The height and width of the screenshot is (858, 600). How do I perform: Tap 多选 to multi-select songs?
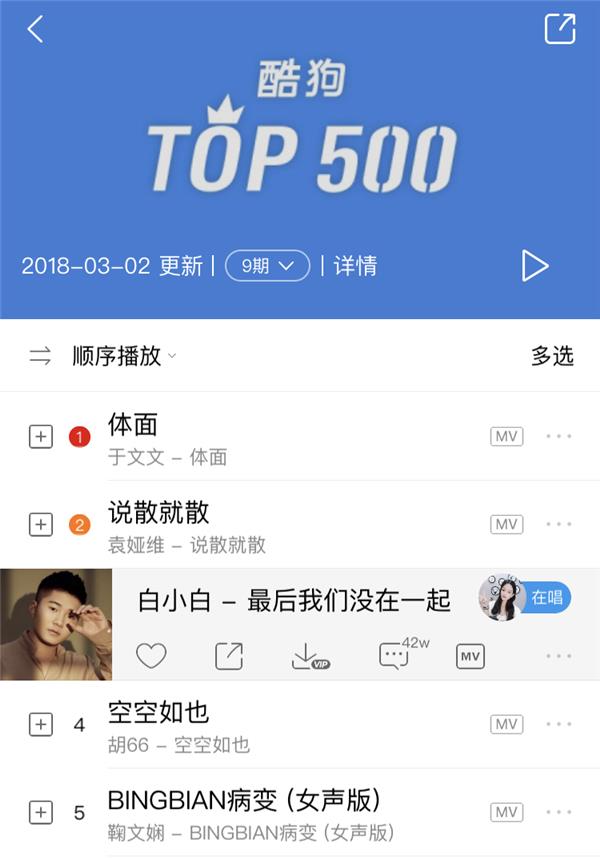point(552,356)
